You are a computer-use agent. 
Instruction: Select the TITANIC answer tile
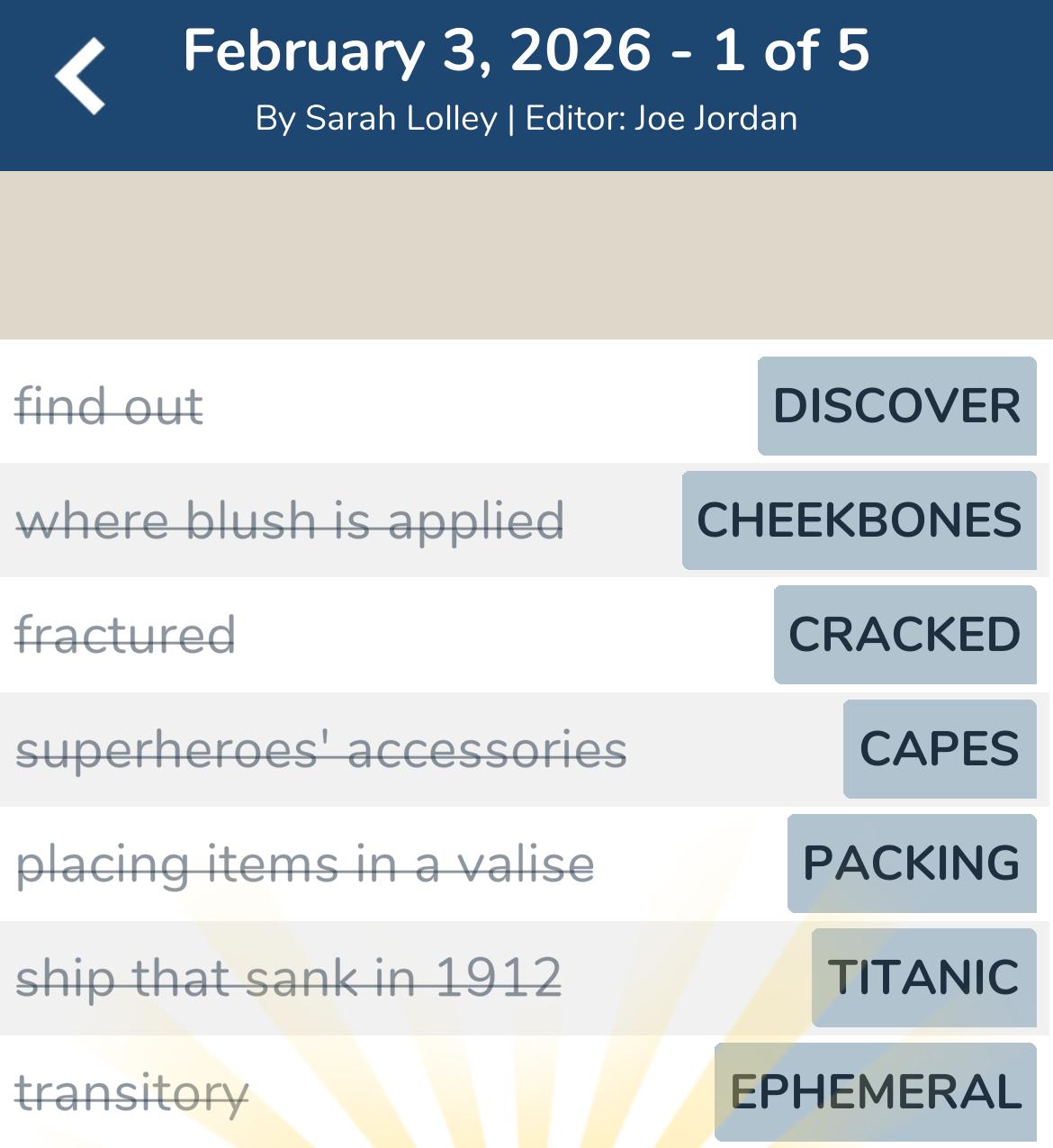[x=923, y=978]
